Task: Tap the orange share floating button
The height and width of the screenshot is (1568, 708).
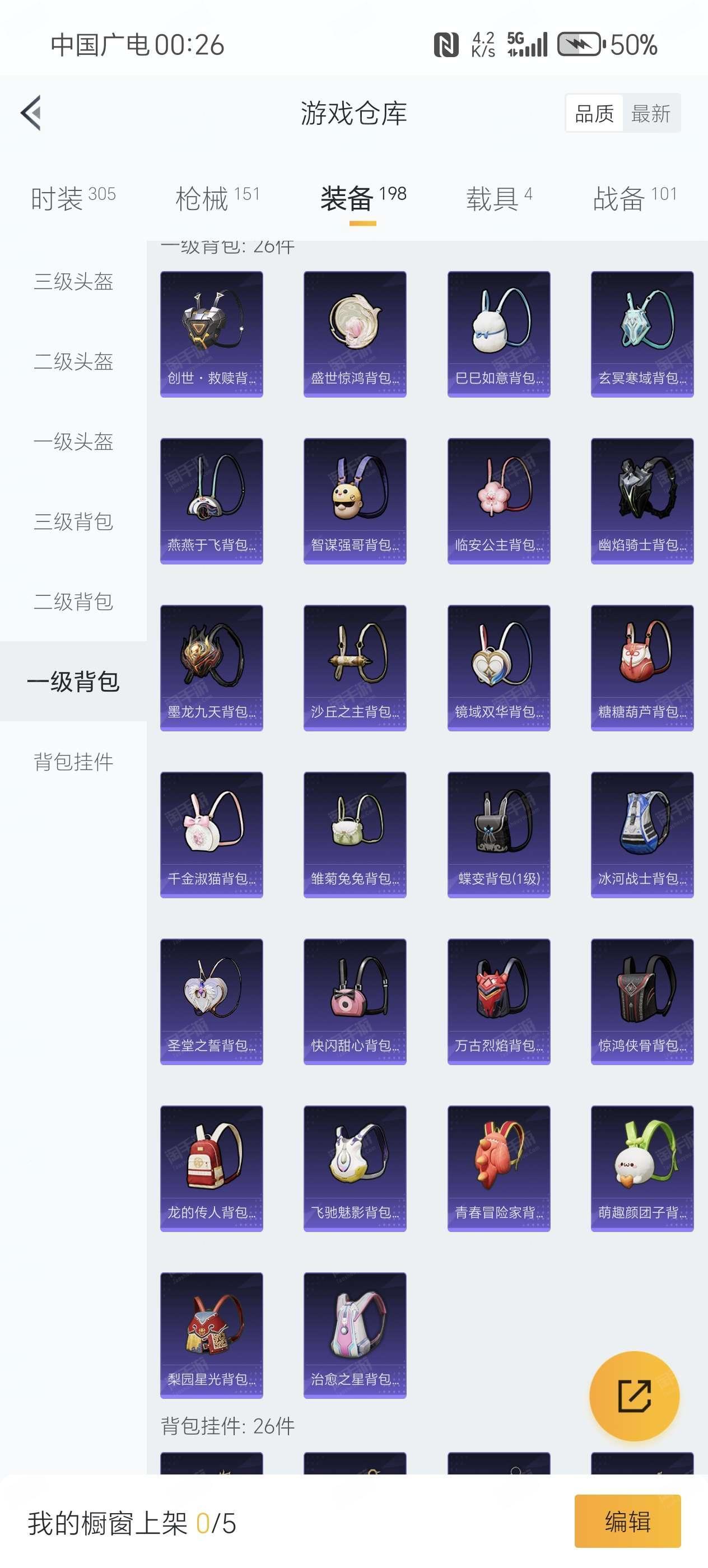Action: pyautogui.click(x=634, y=1396)
